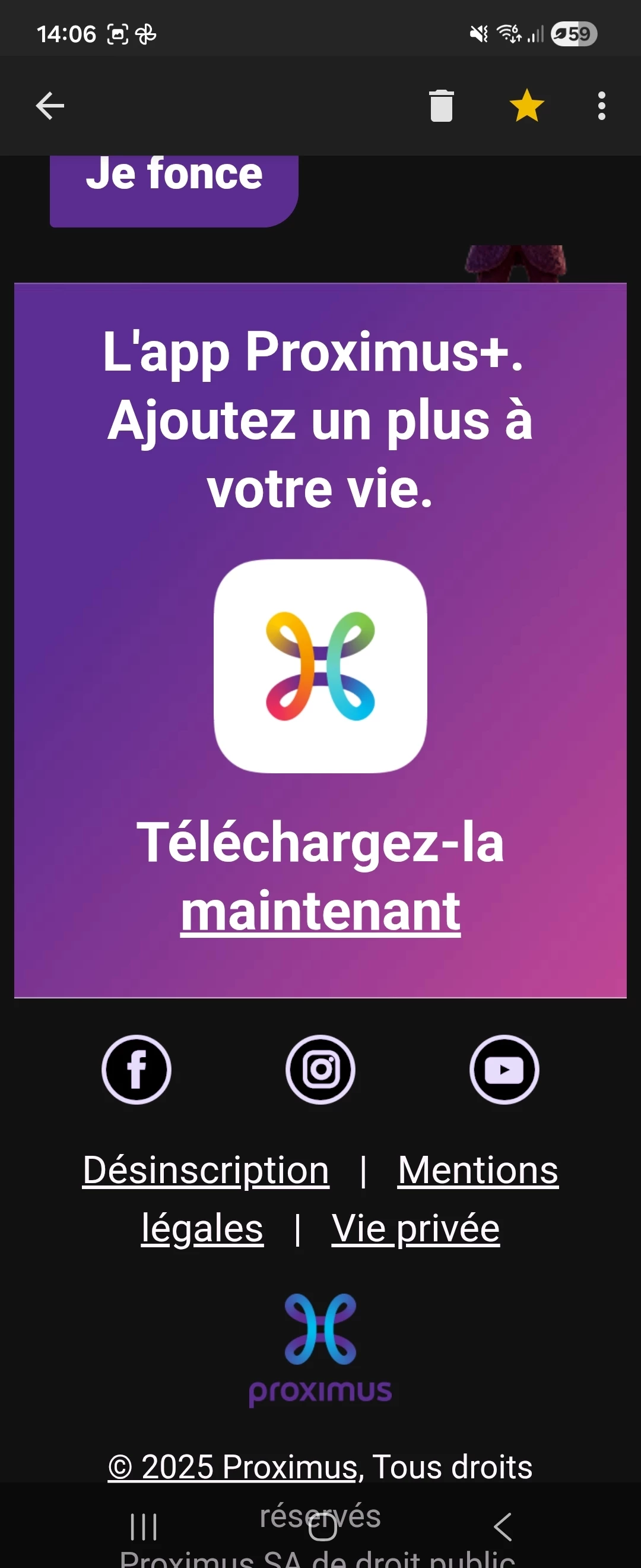
Task: Tap the system back button
Action: pyautogui.click(x=502, y=1526)
